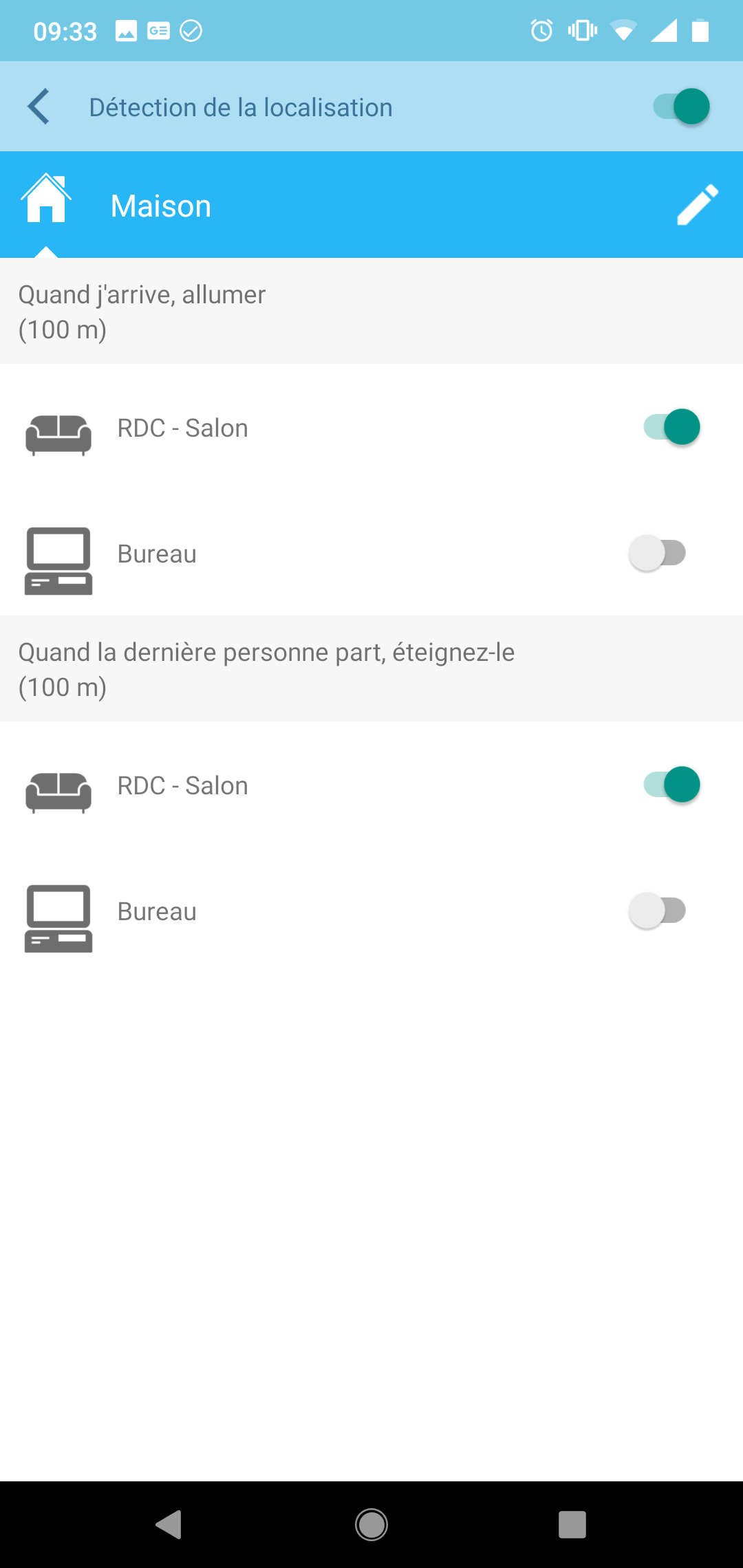
Task: Disable the Détection de la localisation switch
Action: point(680,107)
